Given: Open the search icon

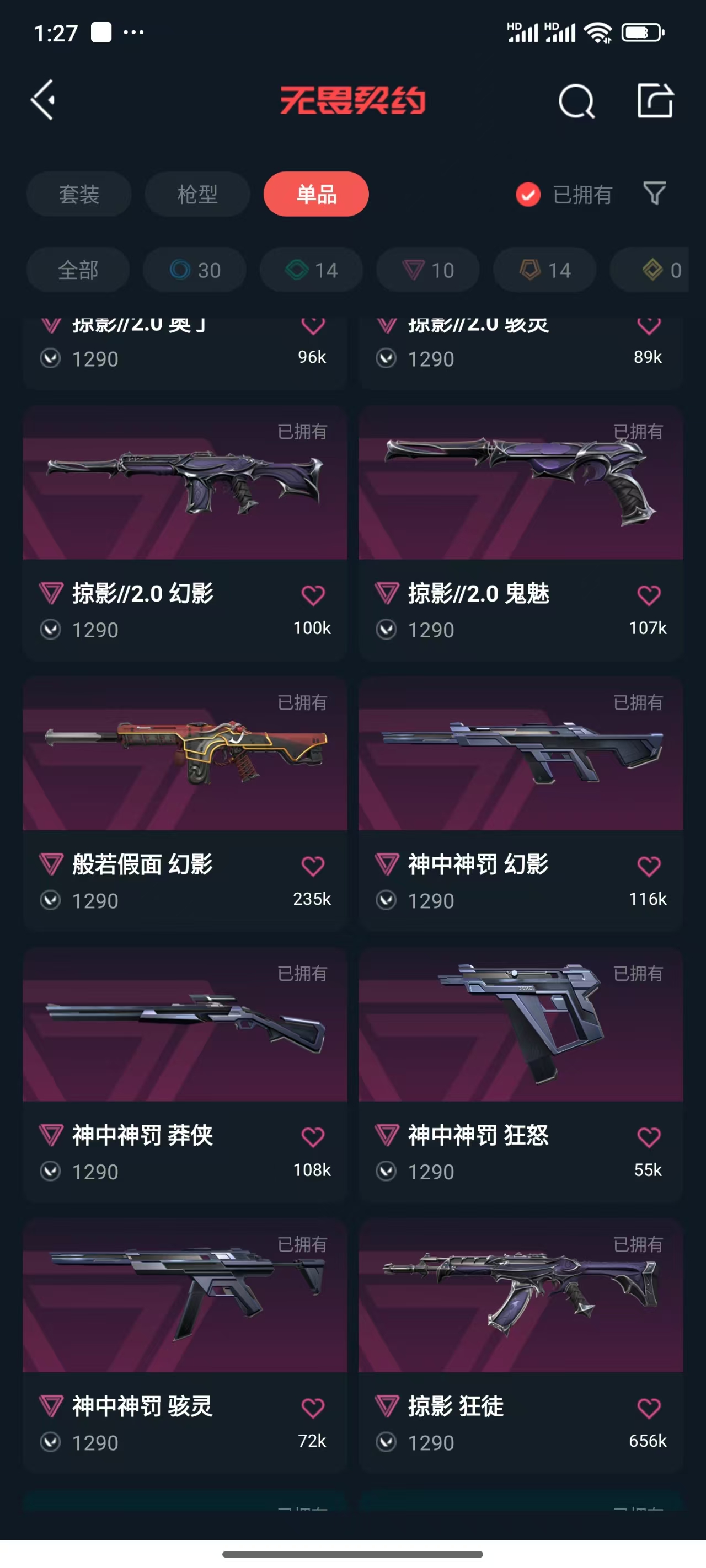Looking at the screenshot, I should point(576,101).
